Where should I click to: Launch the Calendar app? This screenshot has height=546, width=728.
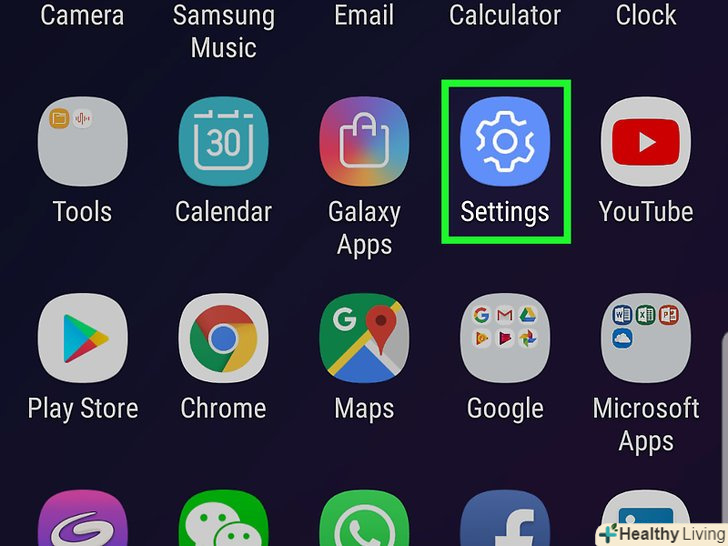click(x=223, y=143)
